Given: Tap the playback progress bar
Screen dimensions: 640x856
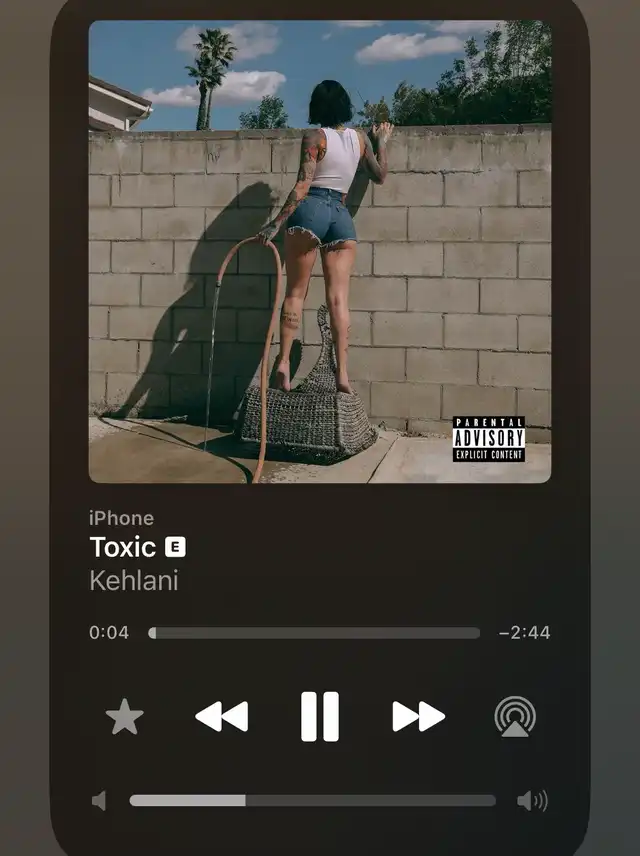Looking at the screenshot, I should coord(314,633).
